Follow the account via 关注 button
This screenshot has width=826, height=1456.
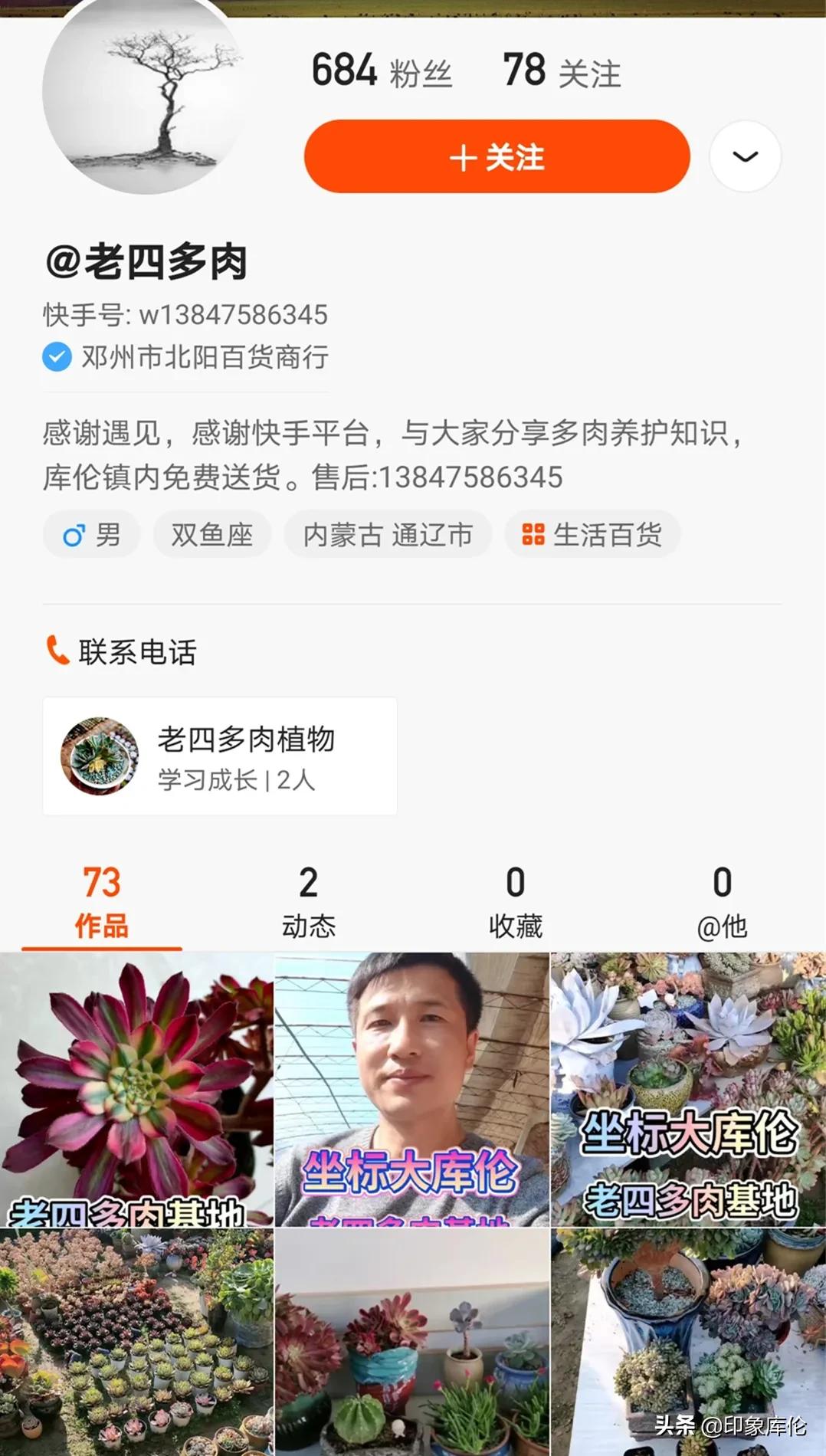[x=496, y=156]
